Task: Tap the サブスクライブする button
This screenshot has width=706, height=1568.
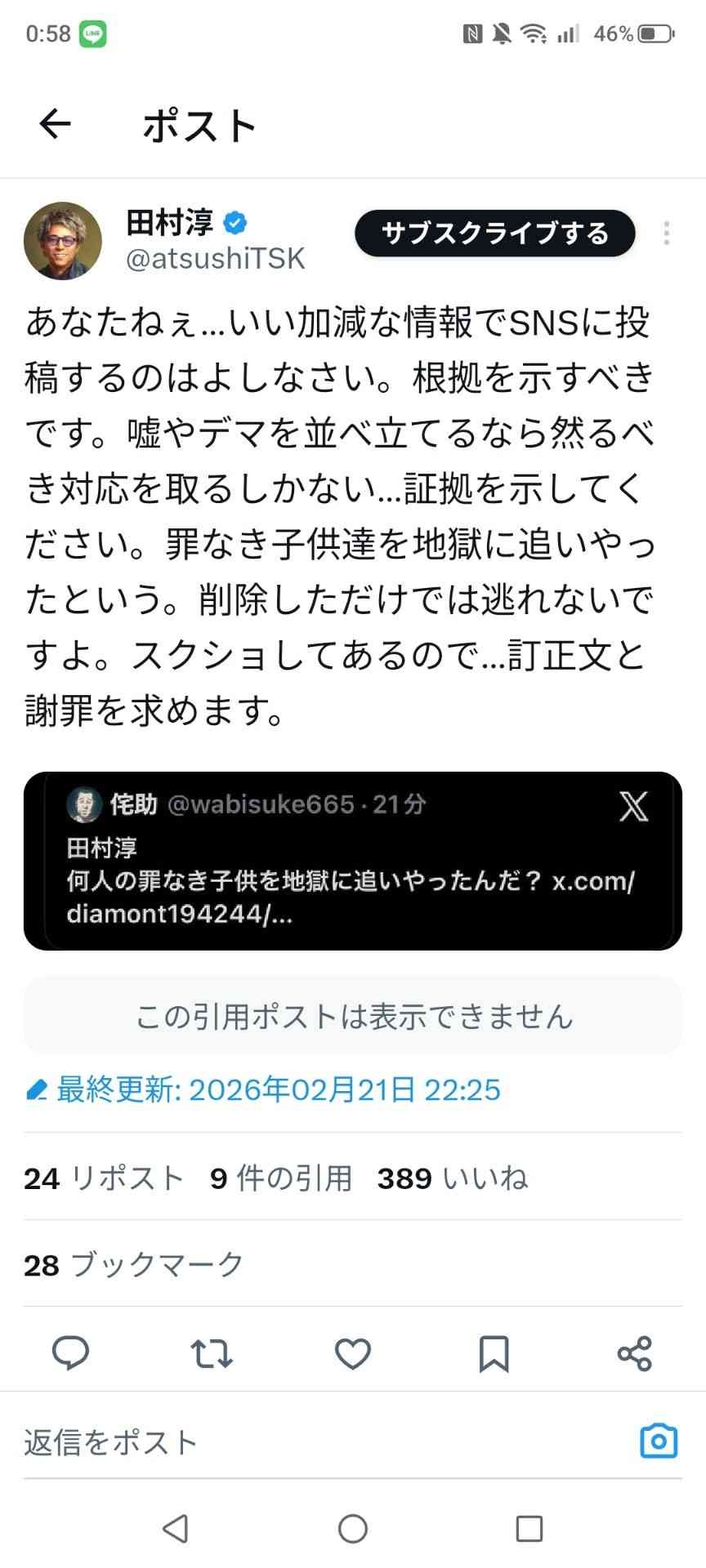Action: click(x=494, y=234)
